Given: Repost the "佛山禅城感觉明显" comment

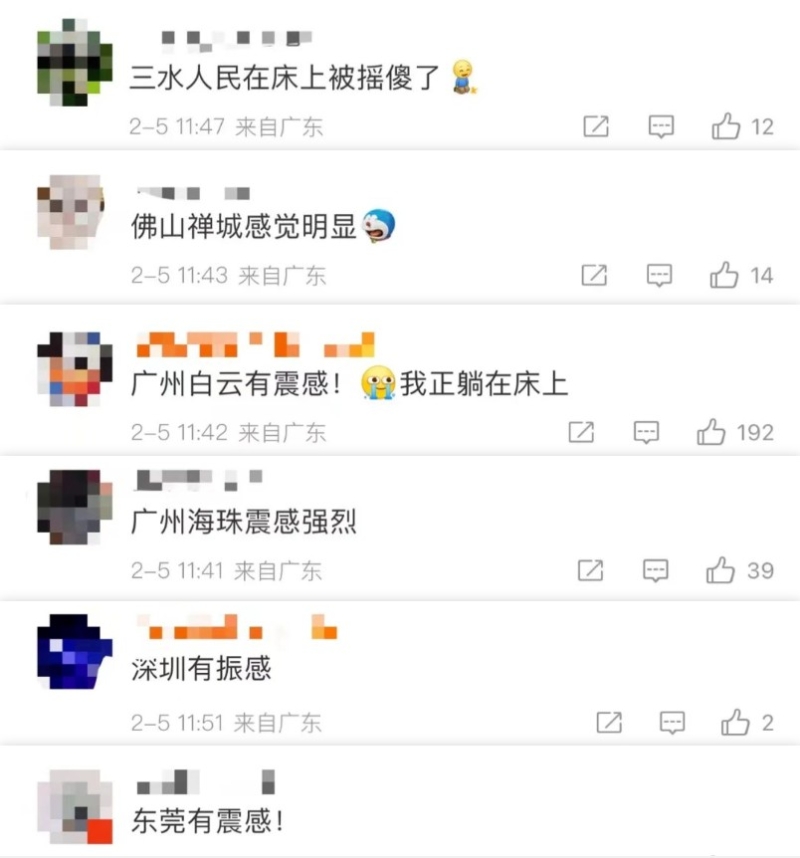Looking at the screenshot, I should pos(594,276).
